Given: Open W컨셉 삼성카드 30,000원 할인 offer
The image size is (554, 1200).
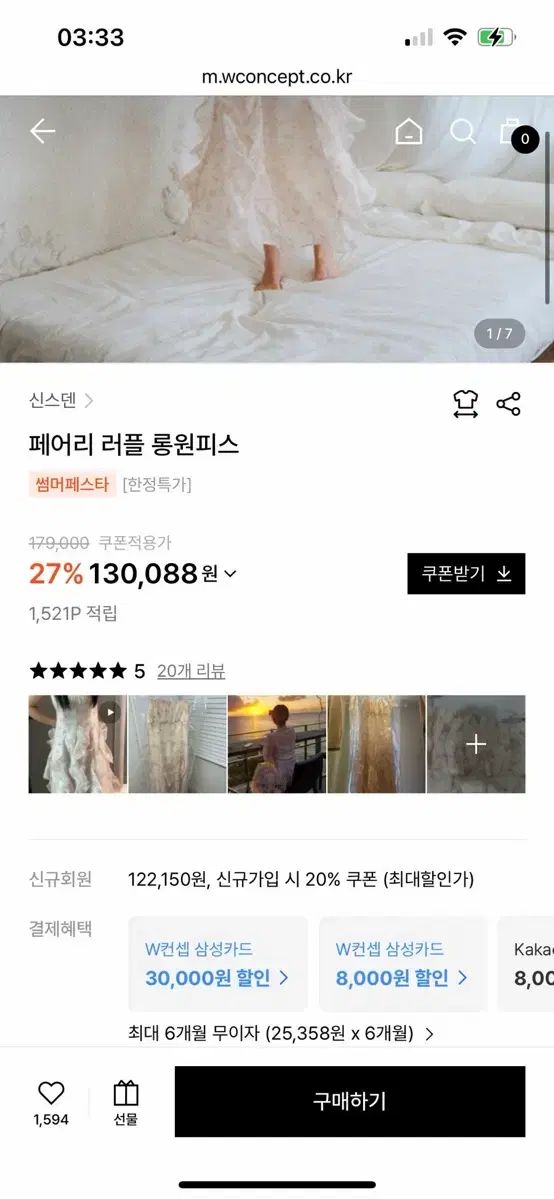Looking at the screenshot, I should pyautogui.click(x=218, y=964).
